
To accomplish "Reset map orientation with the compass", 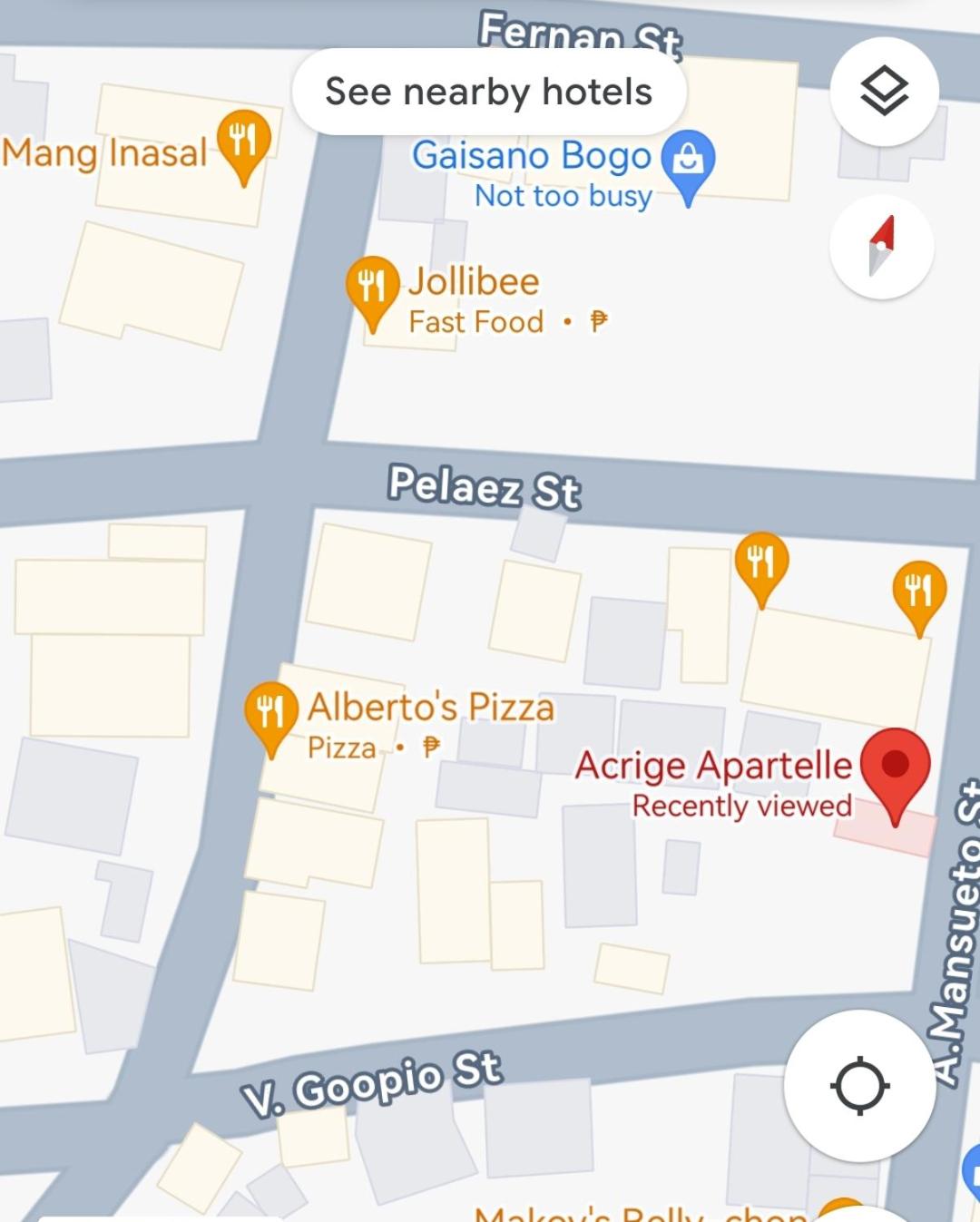I will pos(881,246).
